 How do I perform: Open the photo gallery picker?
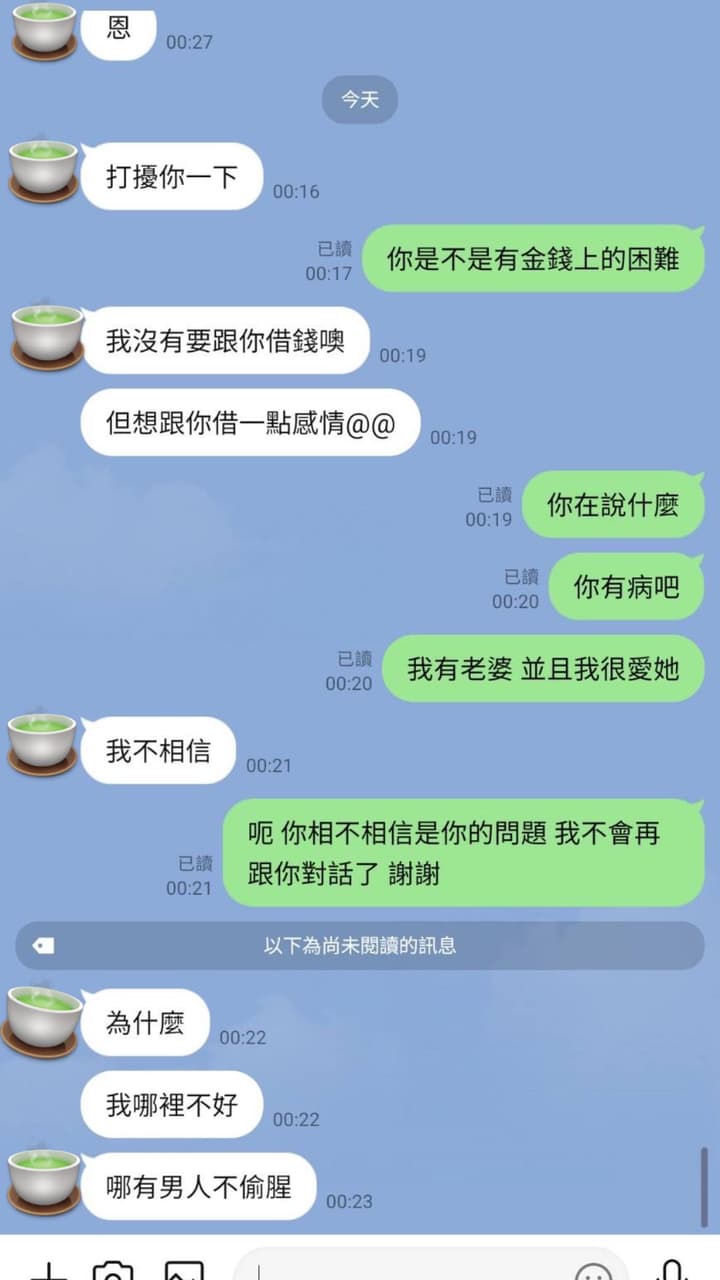[184, 1270]
